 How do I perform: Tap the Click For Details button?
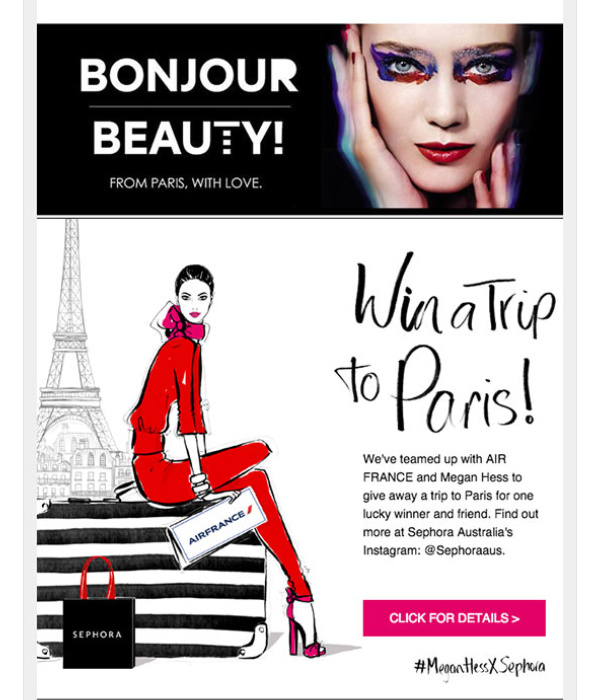[x=454, y=618]
